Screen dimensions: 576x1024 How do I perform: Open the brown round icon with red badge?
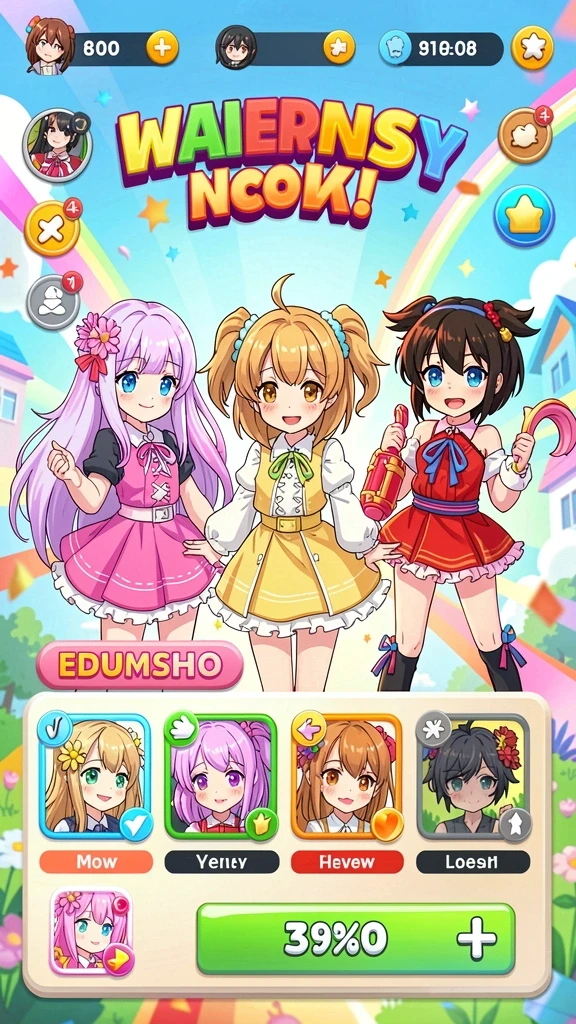(525, 135)
